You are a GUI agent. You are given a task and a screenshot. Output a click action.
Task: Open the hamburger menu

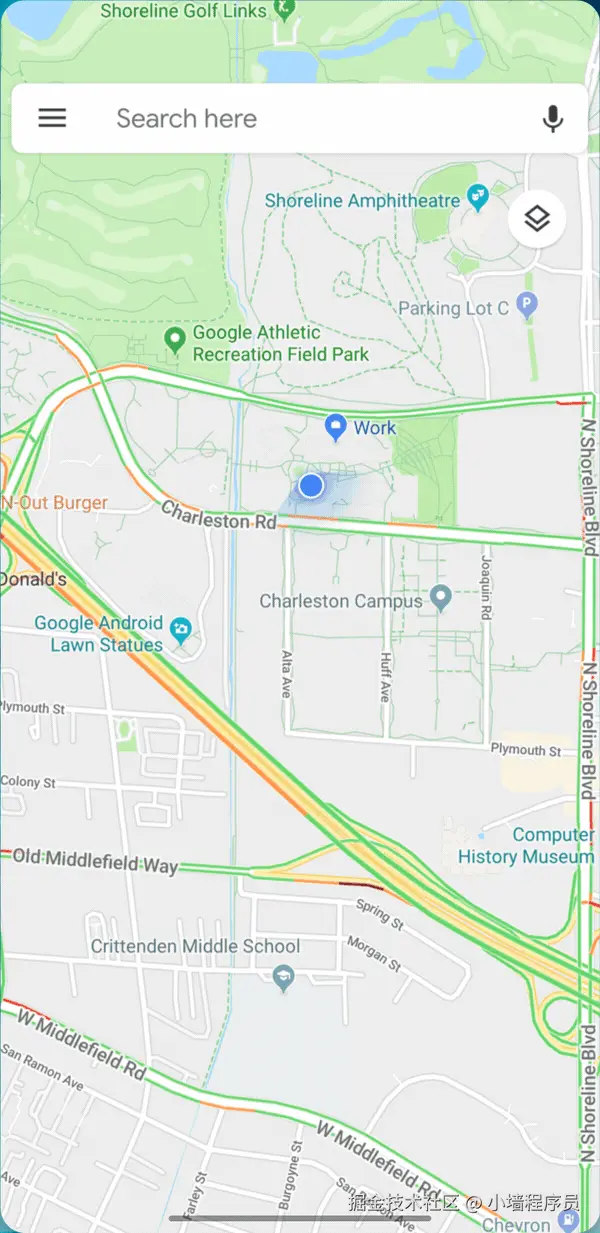[x=52, y=118]
